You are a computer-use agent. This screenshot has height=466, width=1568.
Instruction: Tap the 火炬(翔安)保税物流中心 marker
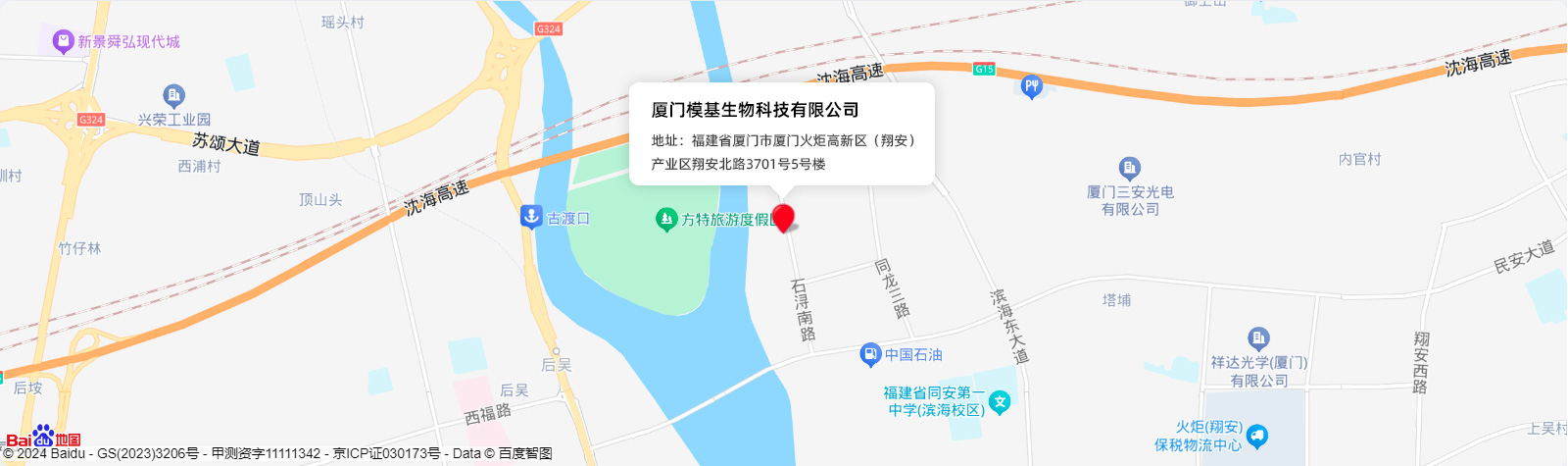[1257, 436]
